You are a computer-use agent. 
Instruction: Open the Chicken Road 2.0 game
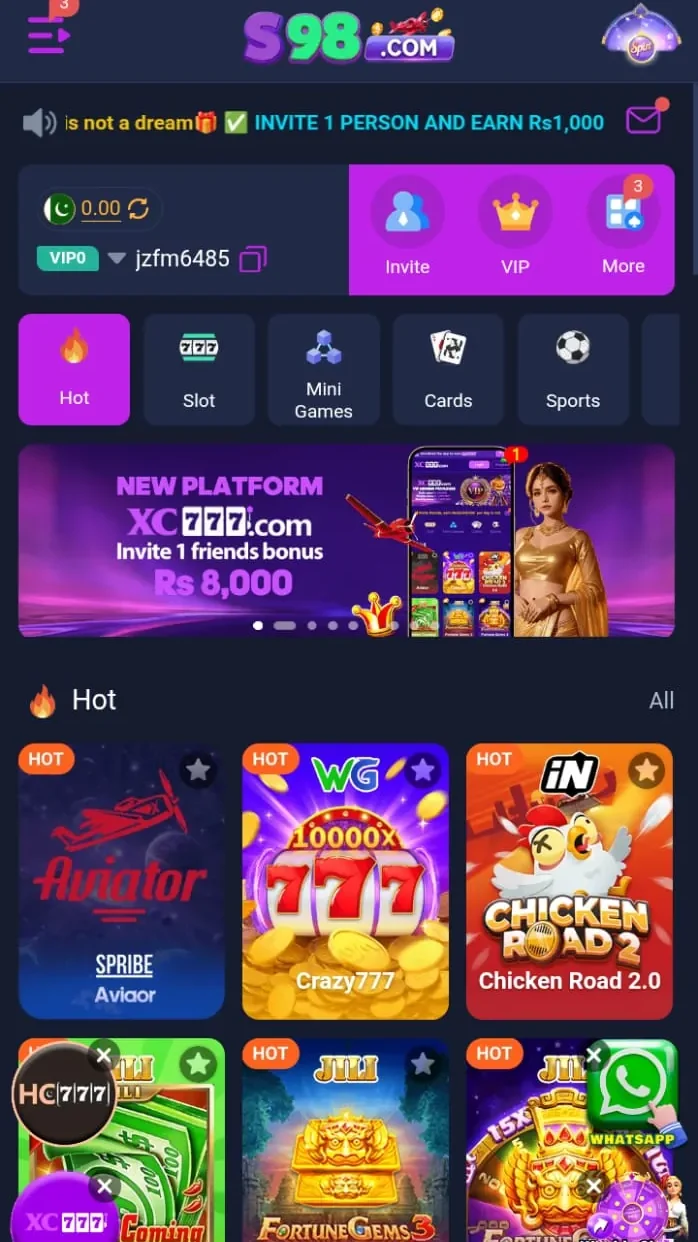coord(570,881)
